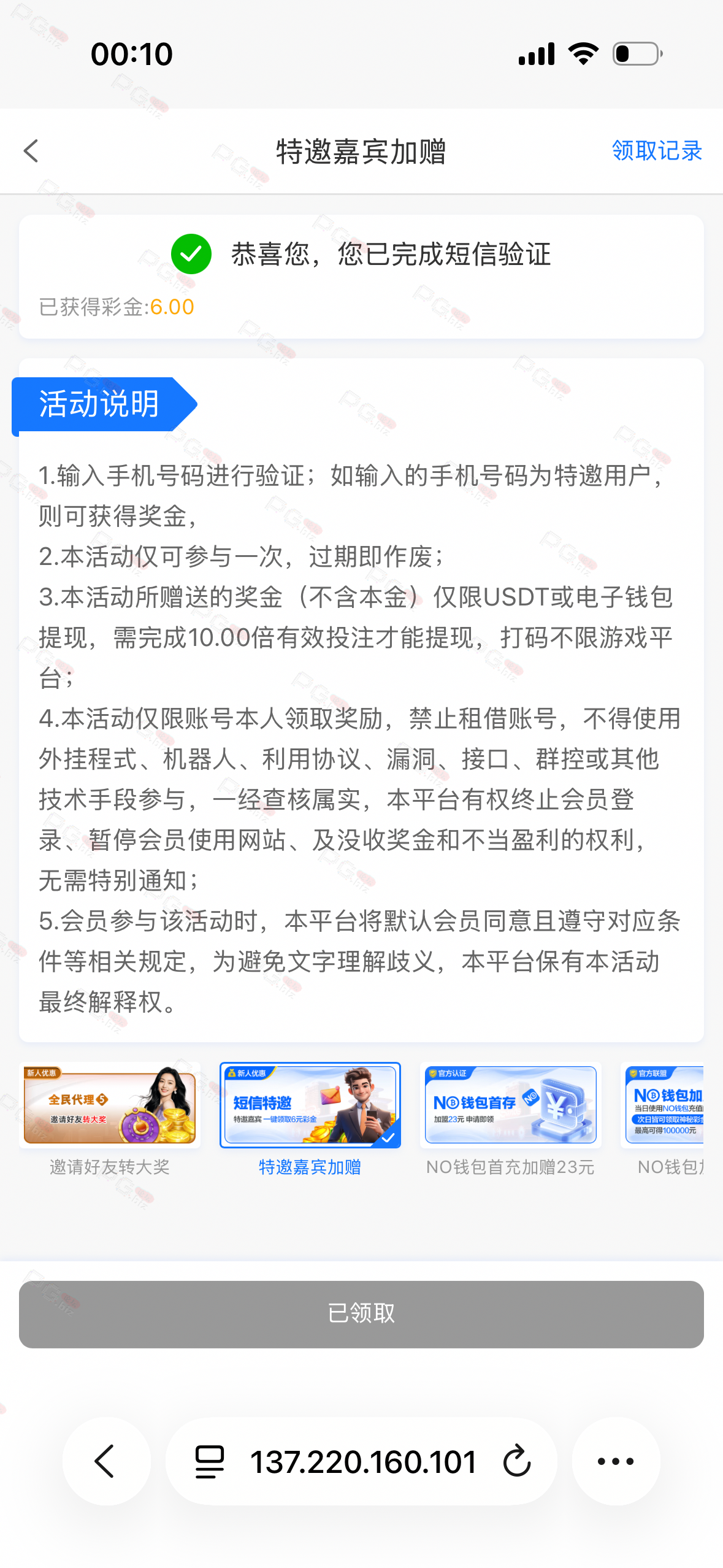The image size is (723, 1568).
Task: Open the page settings icon beside the address
Action: point(210,1461)
